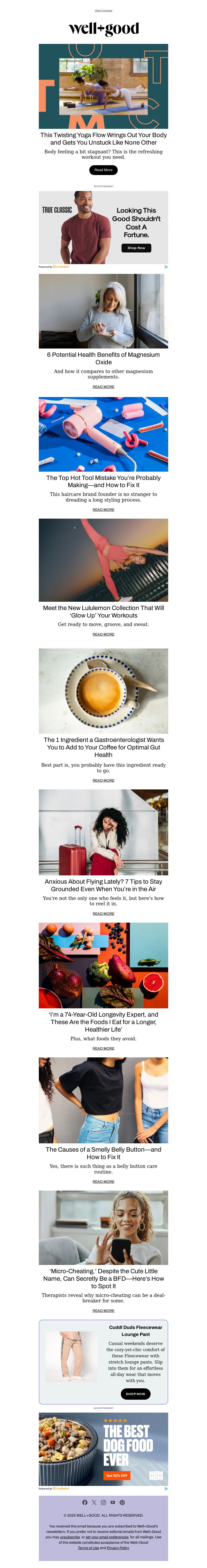Viewport: 207px width, 1568px height.
Task: Open the Instagram icon in the footer
Action: coord(103,1502)
